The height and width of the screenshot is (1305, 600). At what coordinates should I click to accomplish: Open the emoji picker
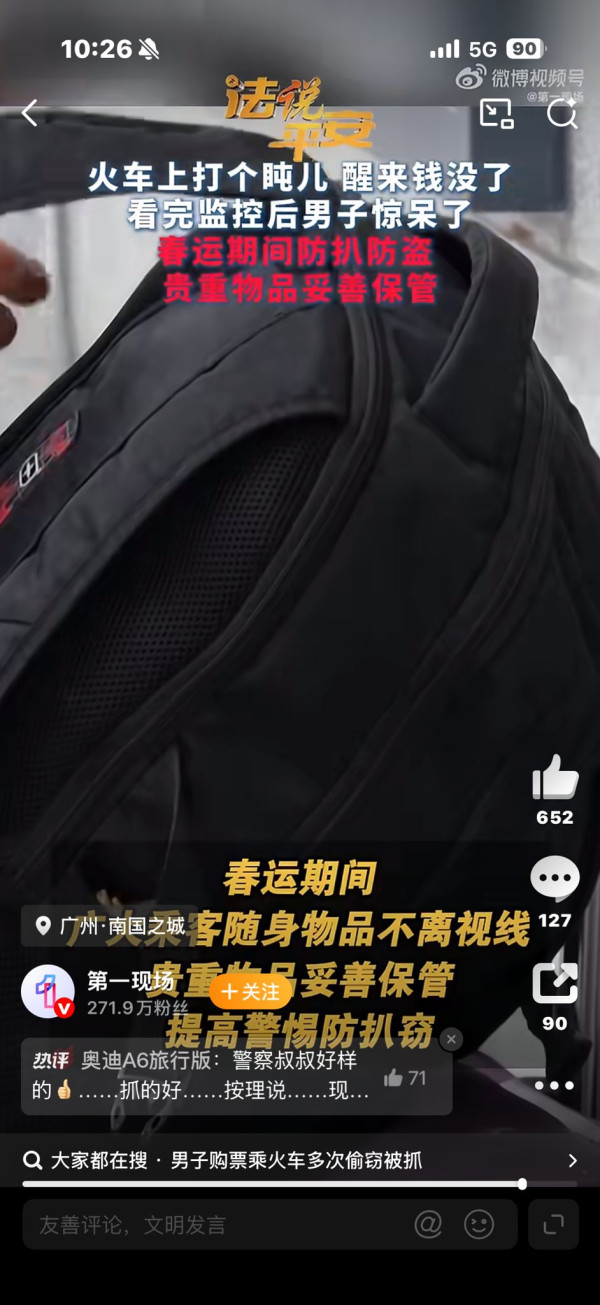click(479, 1225)
